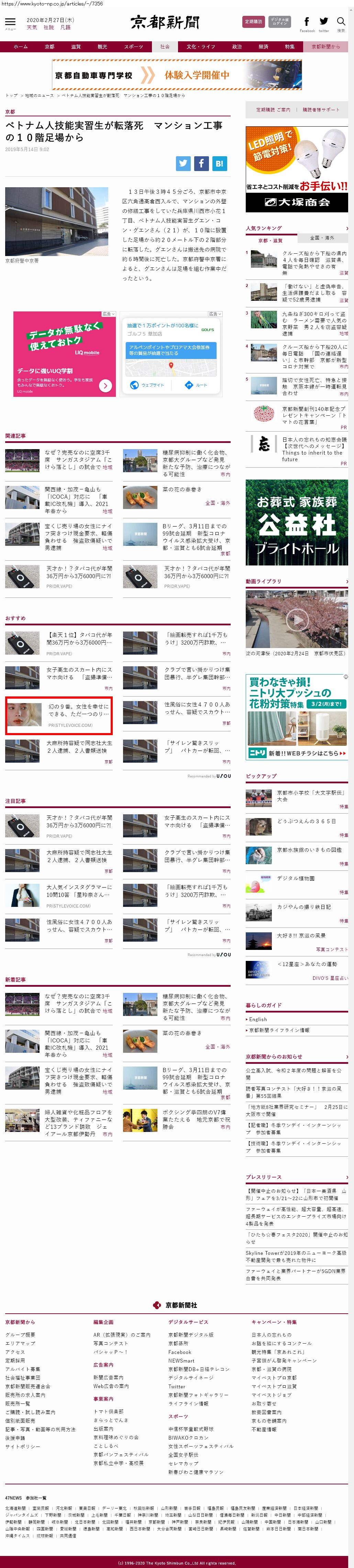
Task: Open デジタル版 ログイン button
Action: (x=280, y=22)
